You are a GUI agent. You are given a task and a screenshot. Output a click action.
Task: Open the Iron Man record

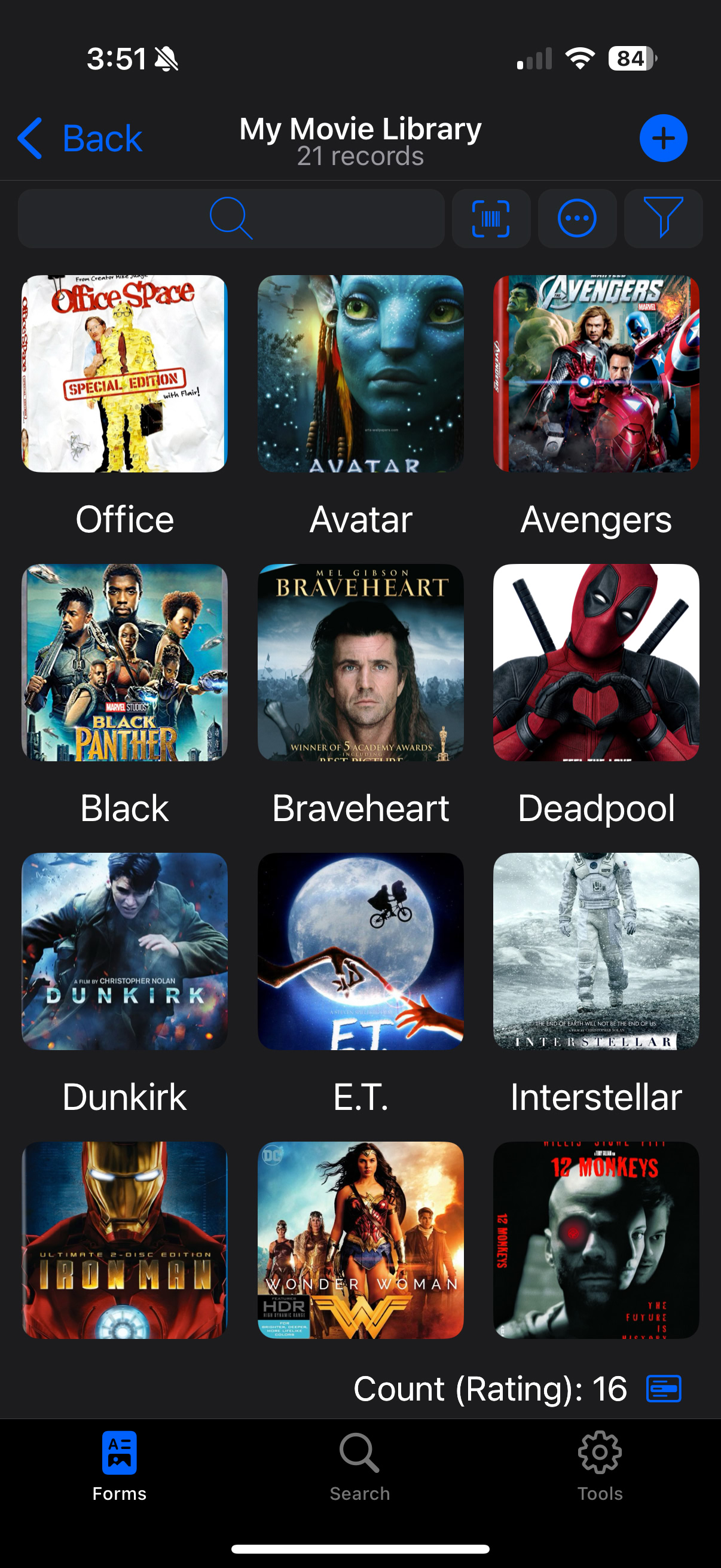pyautogui.click(x=125, y=1239)
